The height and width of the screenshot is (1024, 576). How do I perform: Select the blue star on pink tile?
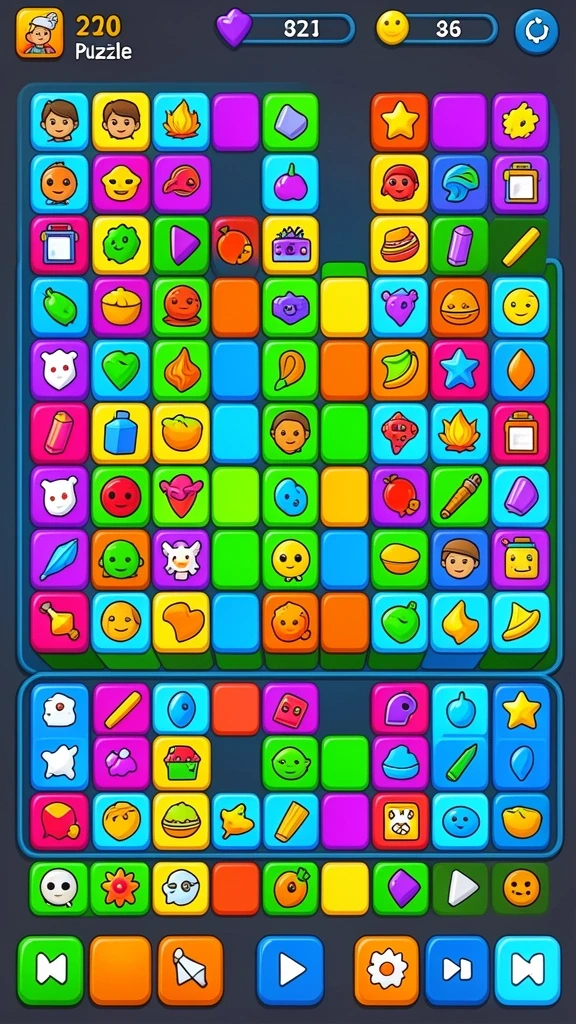tap(459, 369)
